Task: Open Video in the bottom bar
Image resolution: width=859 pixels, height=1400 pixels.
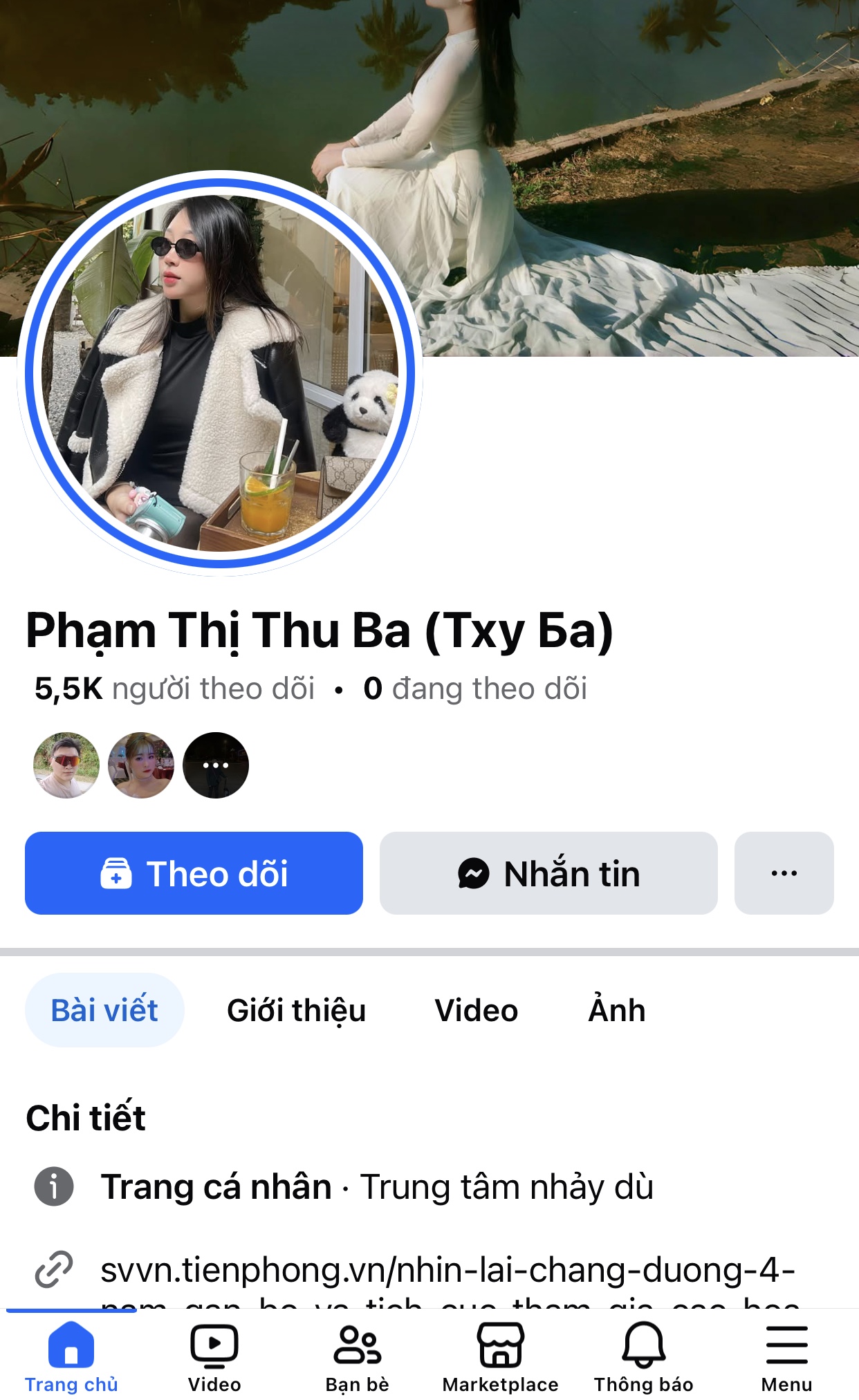Action: coord(214,1356)
